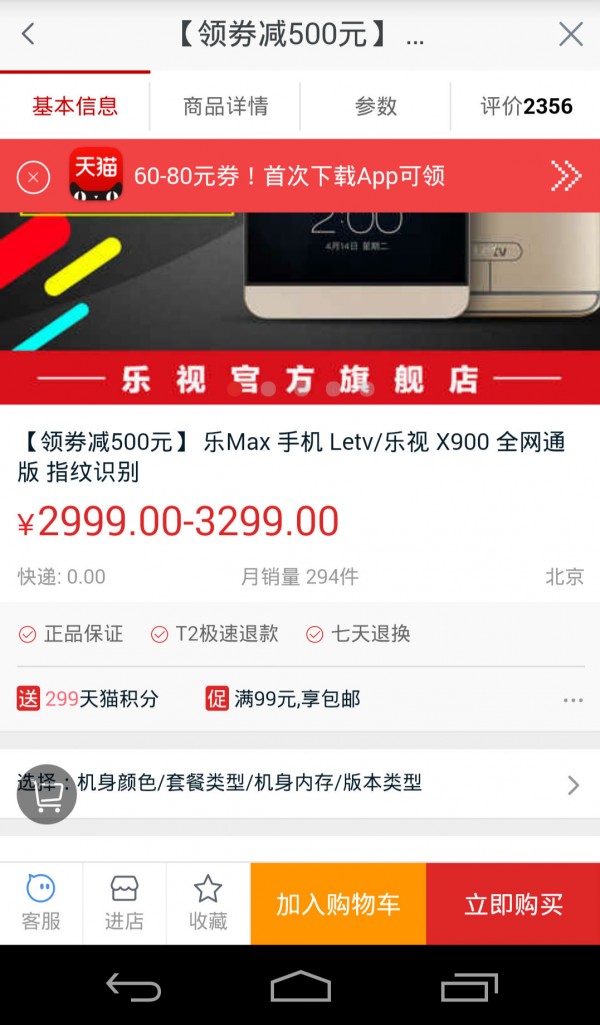Expand the promotions three-dot menu

[x=572, y=700]
